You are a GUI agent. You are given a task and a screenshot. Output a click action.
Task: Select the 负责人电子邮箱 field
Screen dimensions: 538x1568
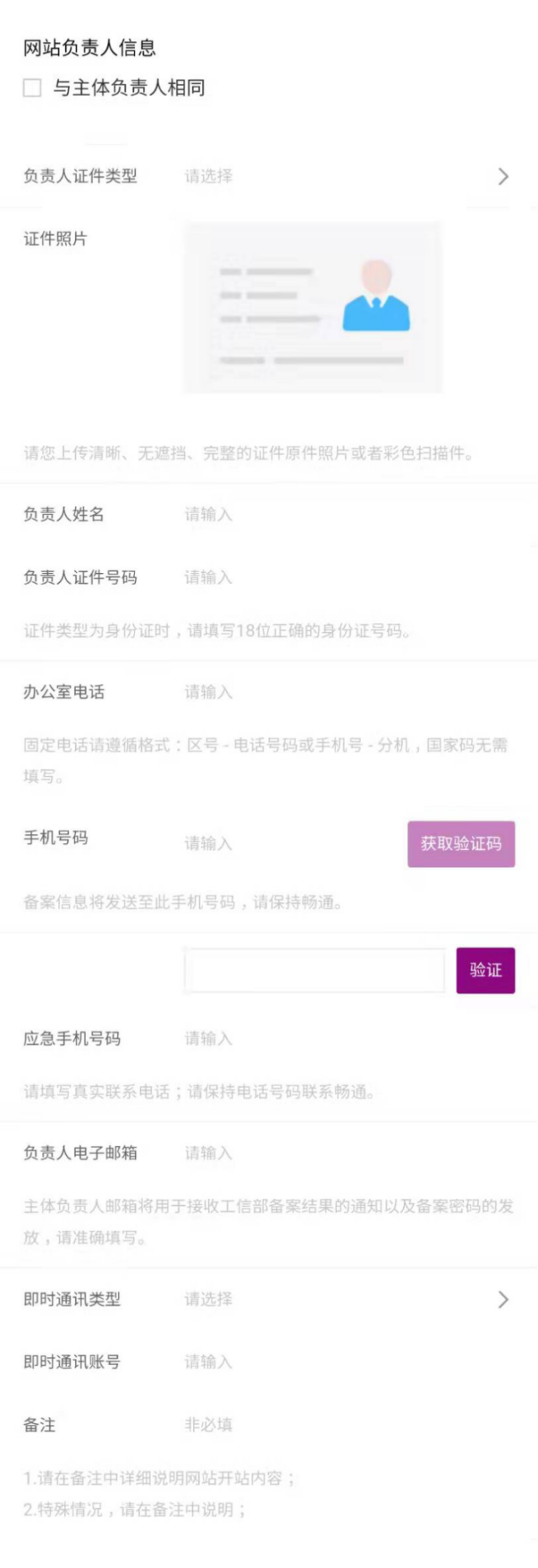(x=337, y=1153)
